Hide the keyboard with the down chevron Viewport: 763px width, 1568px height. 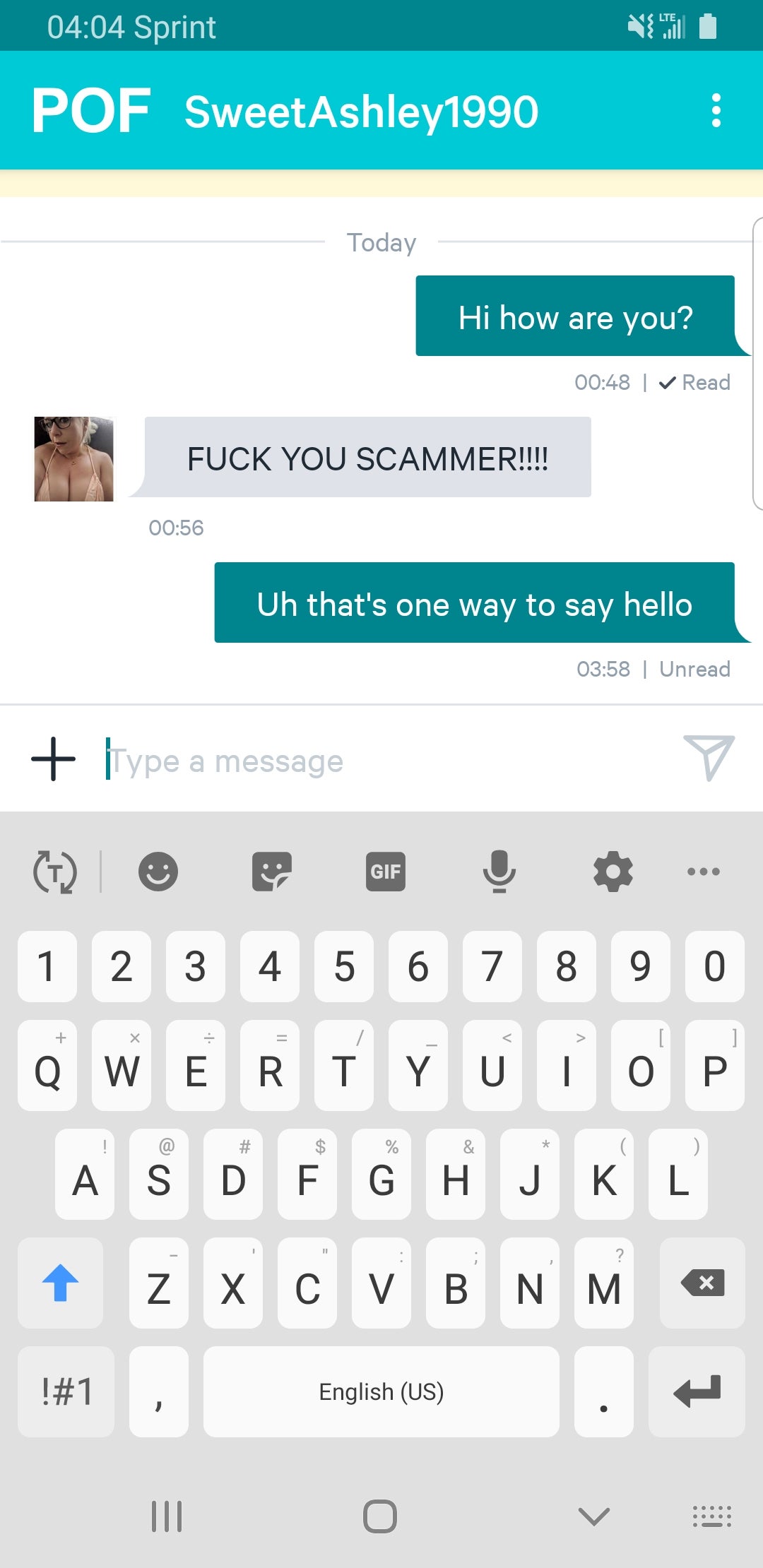pos(593,1516)
